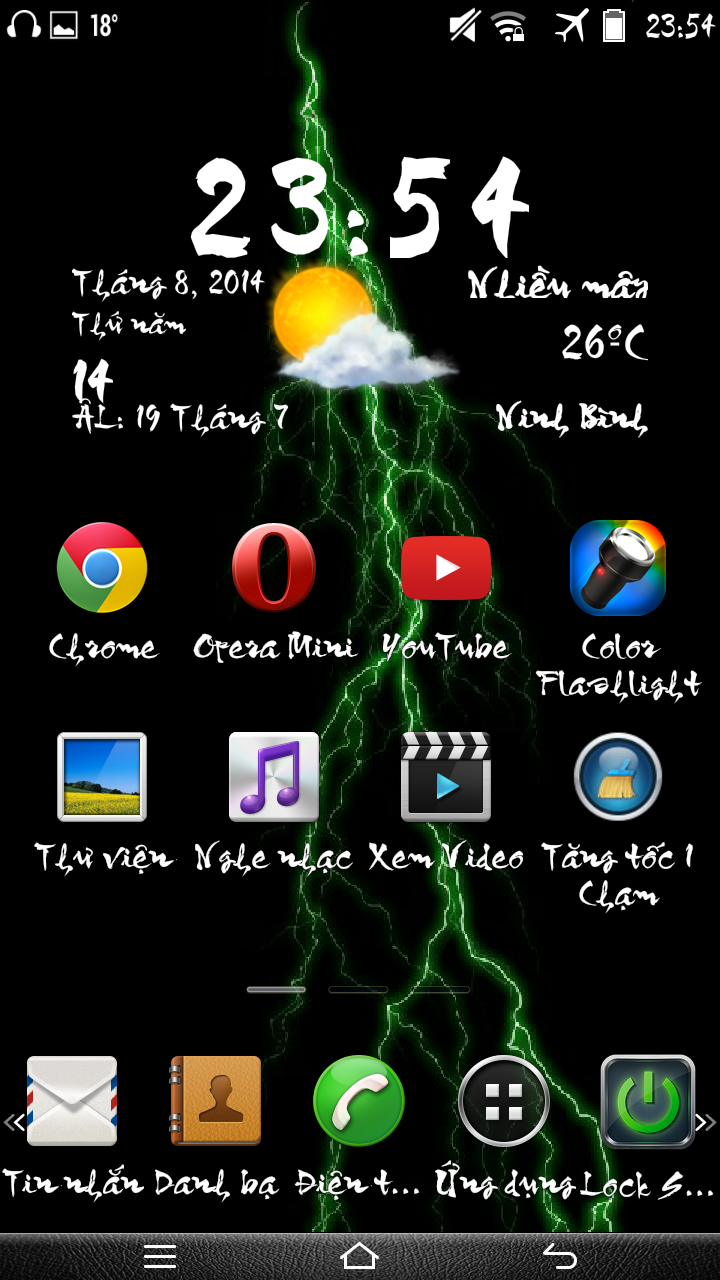Screen dimensions: 720x1280
Task: Launch Opera Mini
Action: [x=274, y=570]
